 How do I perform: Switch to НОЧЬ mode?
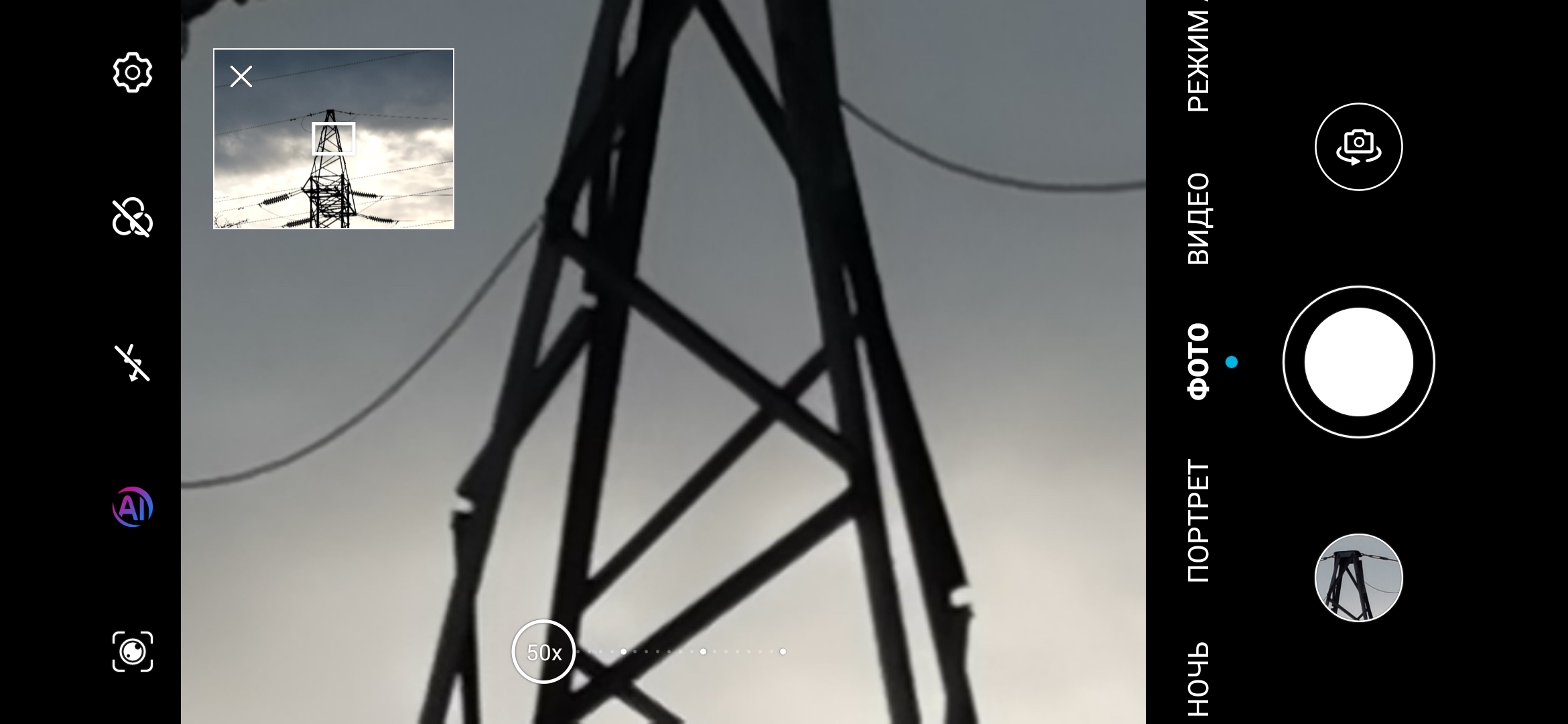[1199, 678]
